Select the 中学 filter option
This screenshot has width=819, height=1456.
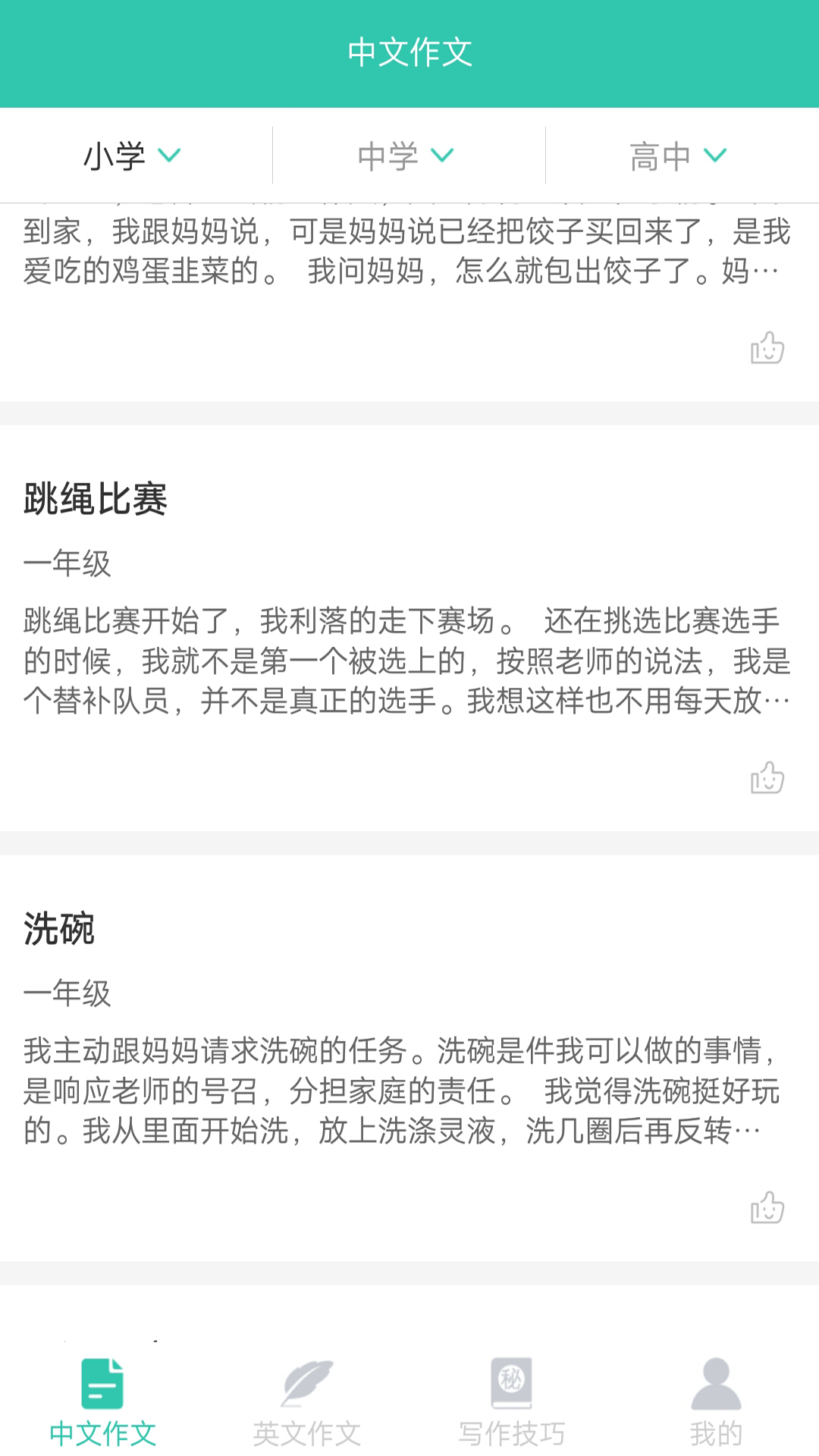pos(388,155)
